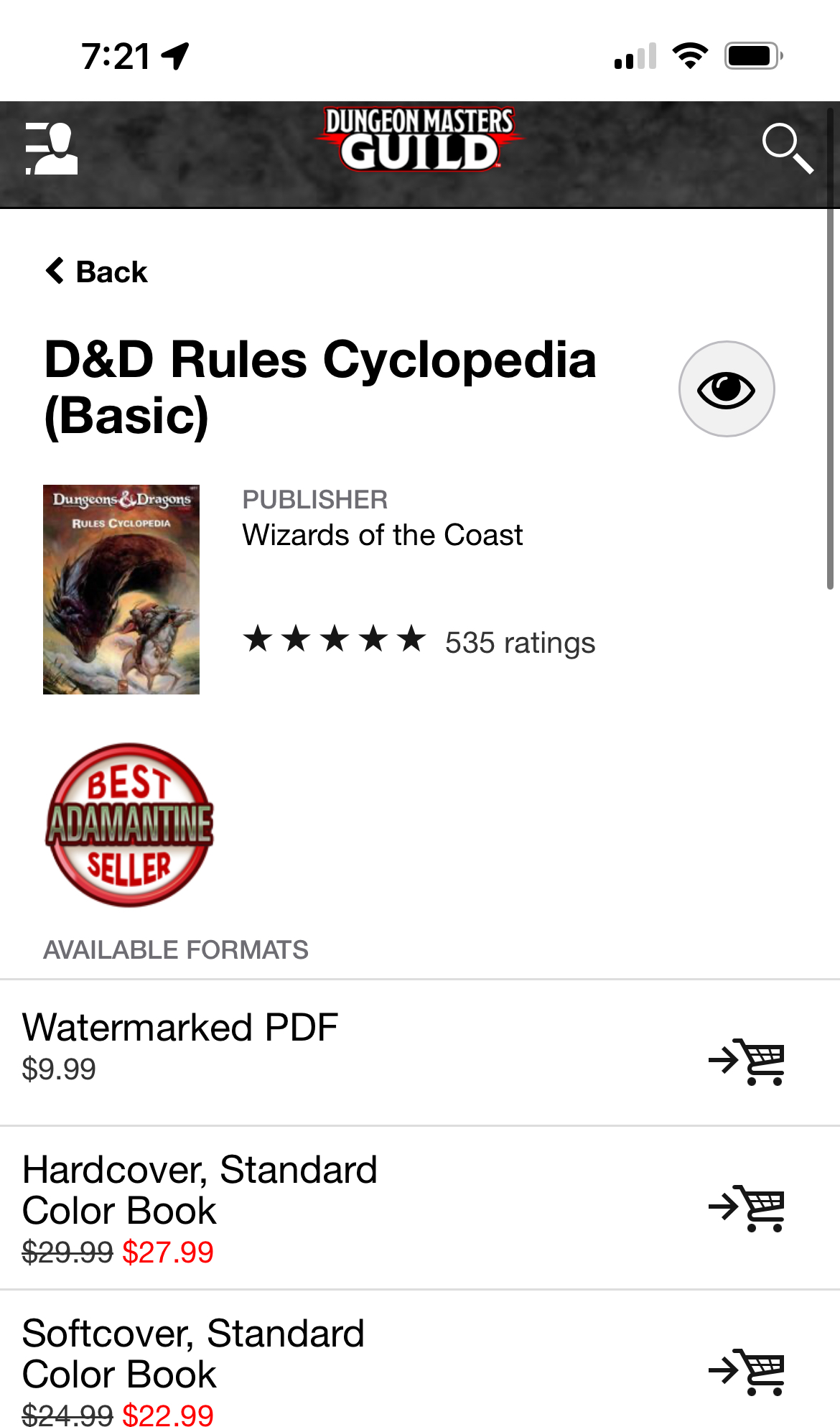View the 535 ratings
This screenshot has height=1427, width=840.
pos(520,643)
